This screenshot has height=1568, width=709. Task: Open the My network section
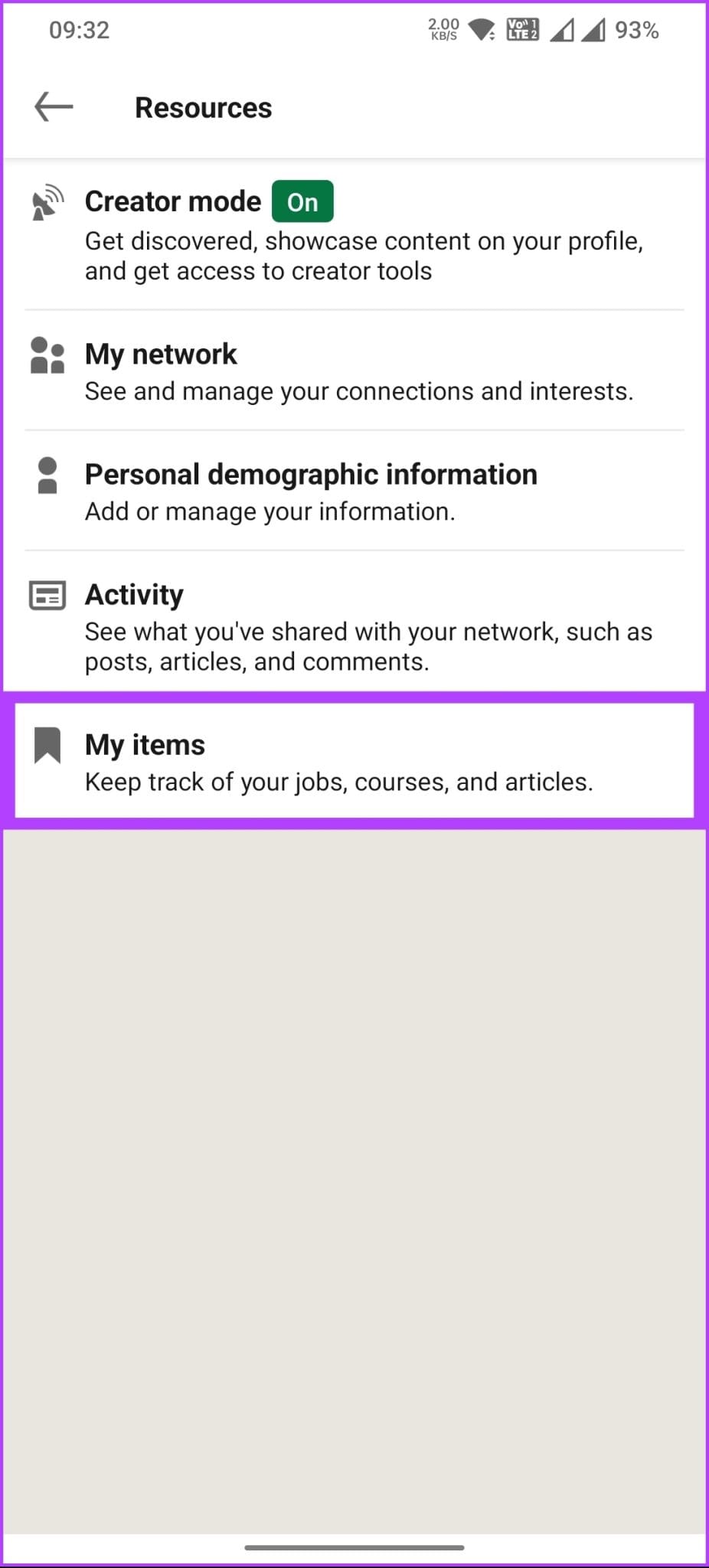(x=354, y=370)
